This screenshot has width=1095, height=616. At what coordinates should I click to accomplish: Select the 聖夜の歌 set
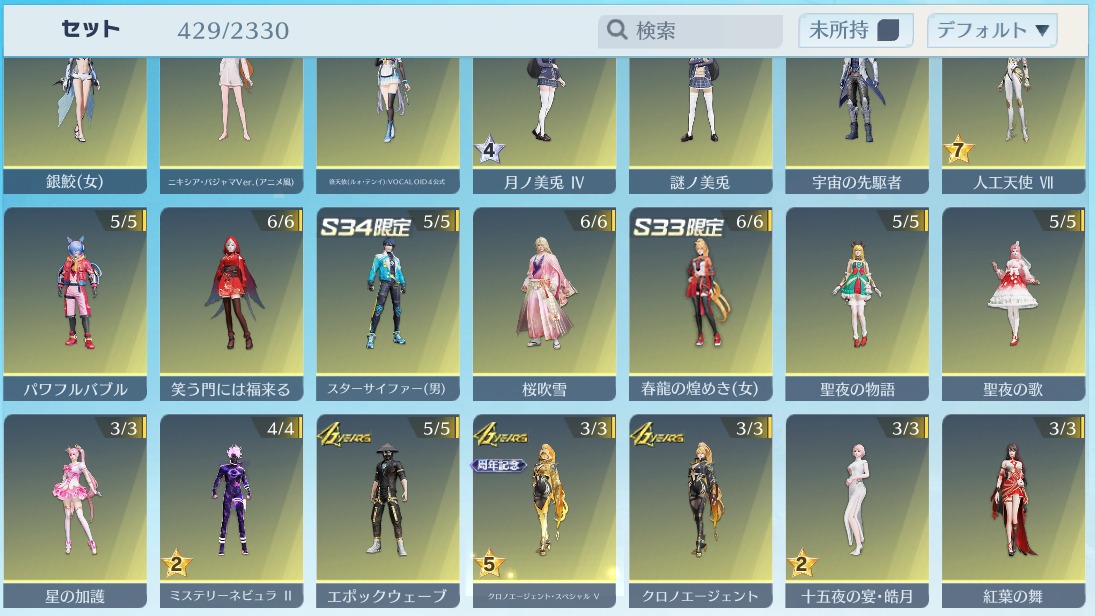pyautogui.click(x=1013, y=304)
